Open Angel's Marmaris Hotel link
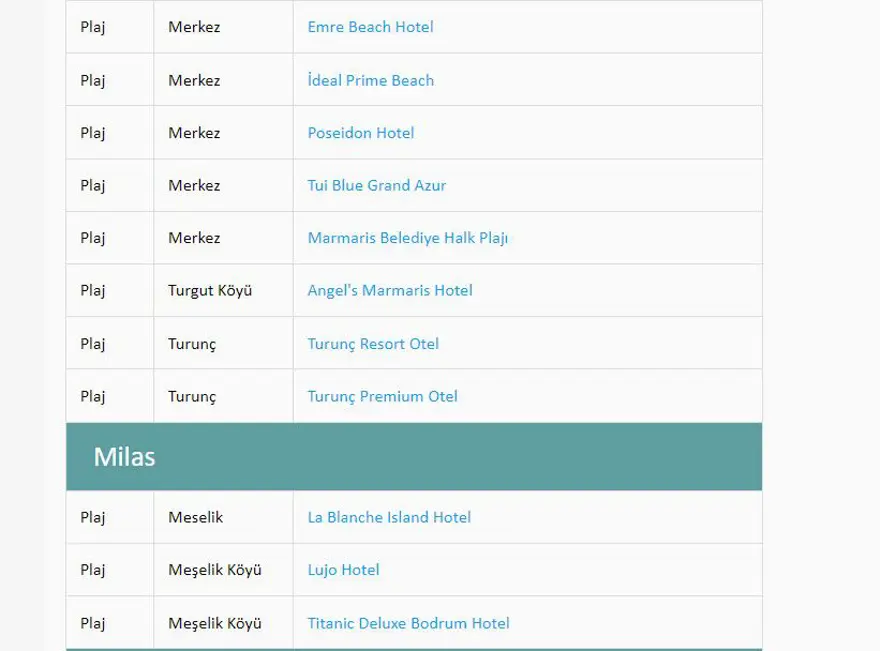 click(389, 290)
